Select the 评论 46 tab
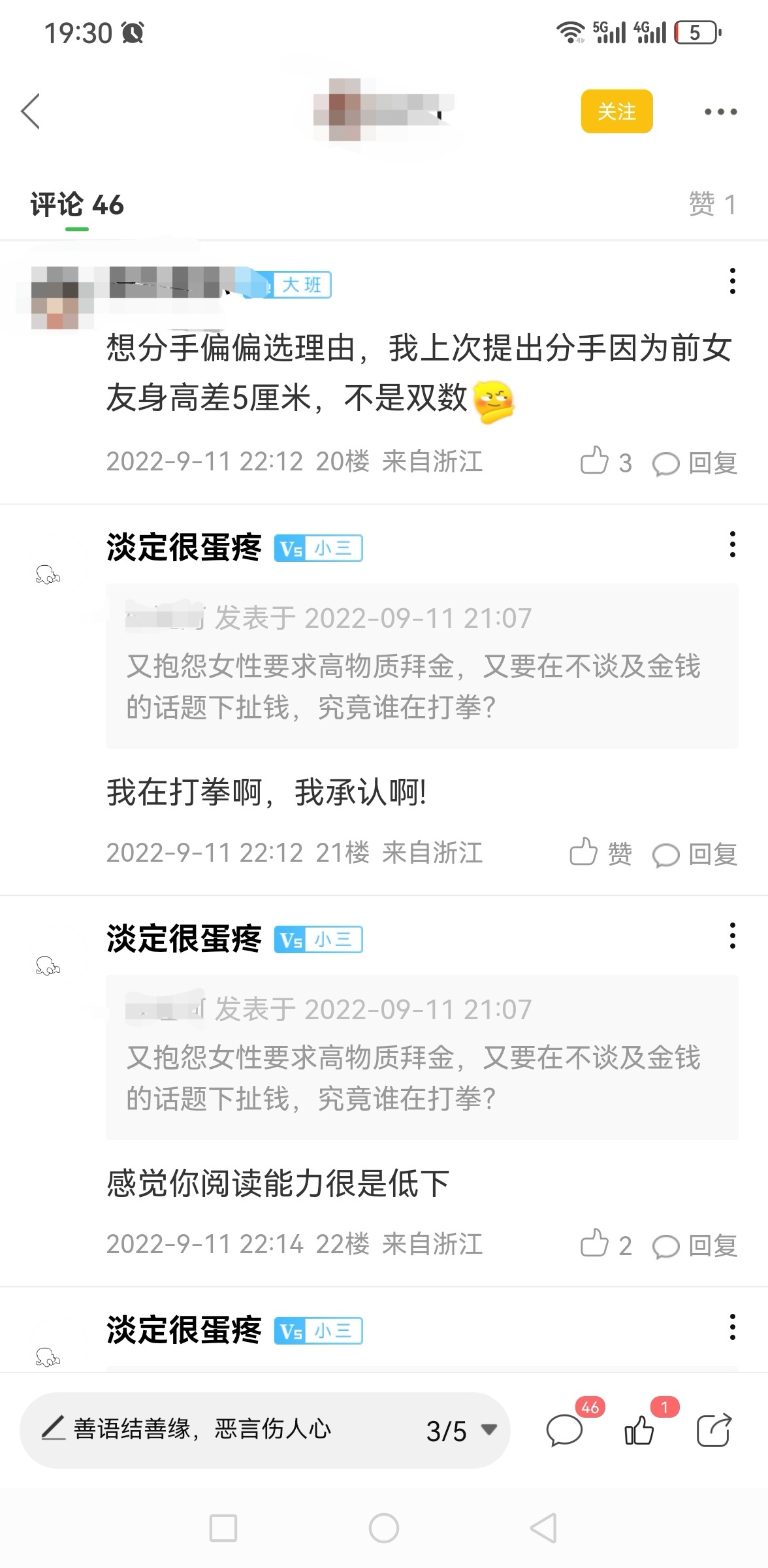The height and width of the screenshot is (1568, 768). [77, 205]
